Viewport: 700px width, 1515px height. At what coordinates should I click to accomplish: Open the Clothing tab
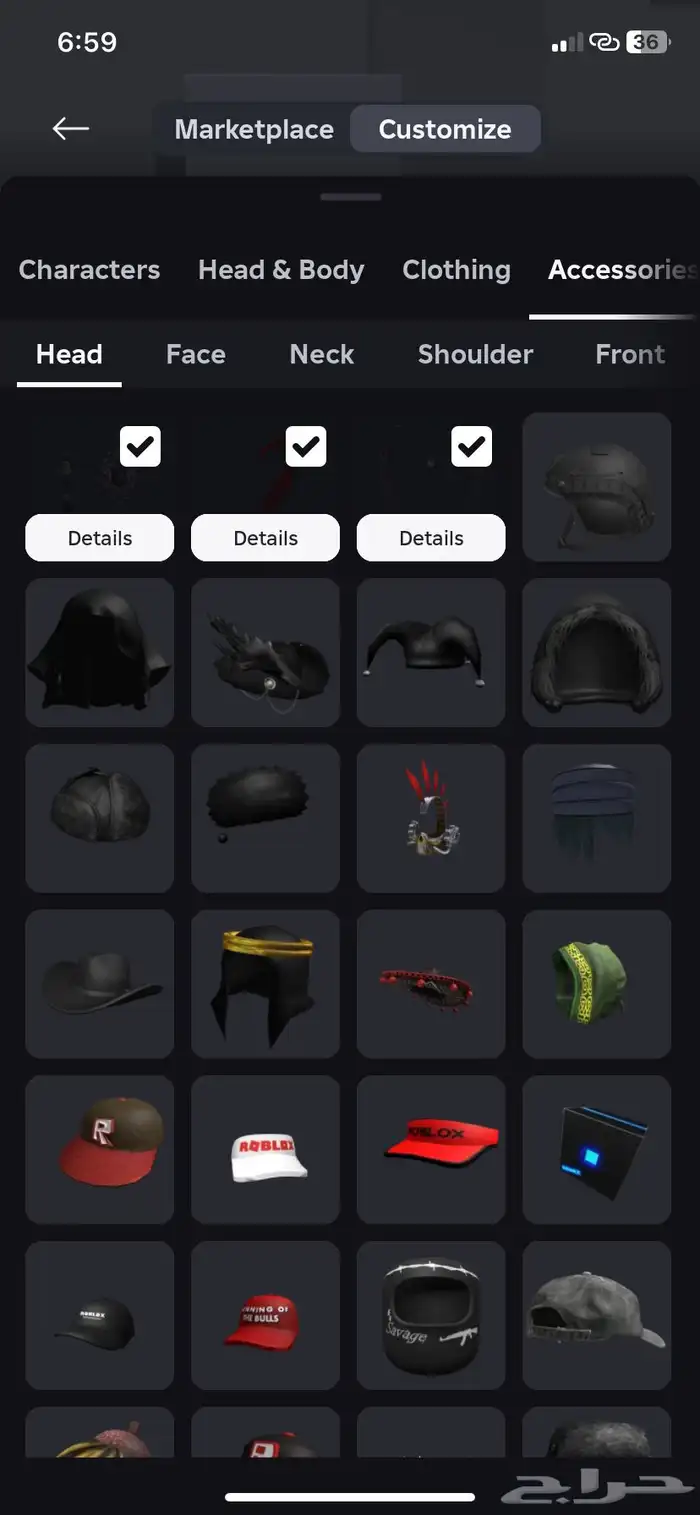click(456, 270)
